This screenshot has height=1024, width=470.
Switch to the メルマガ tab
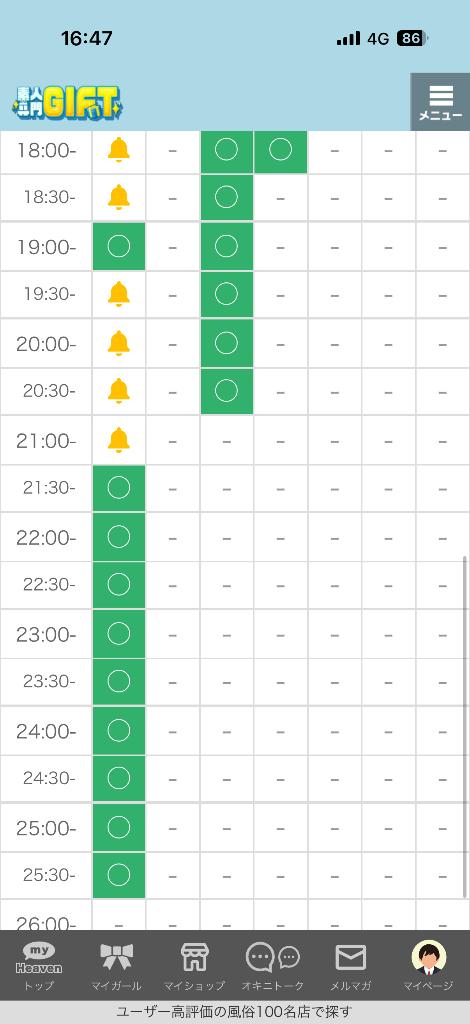pyautogui.click(x=351, y=966)
